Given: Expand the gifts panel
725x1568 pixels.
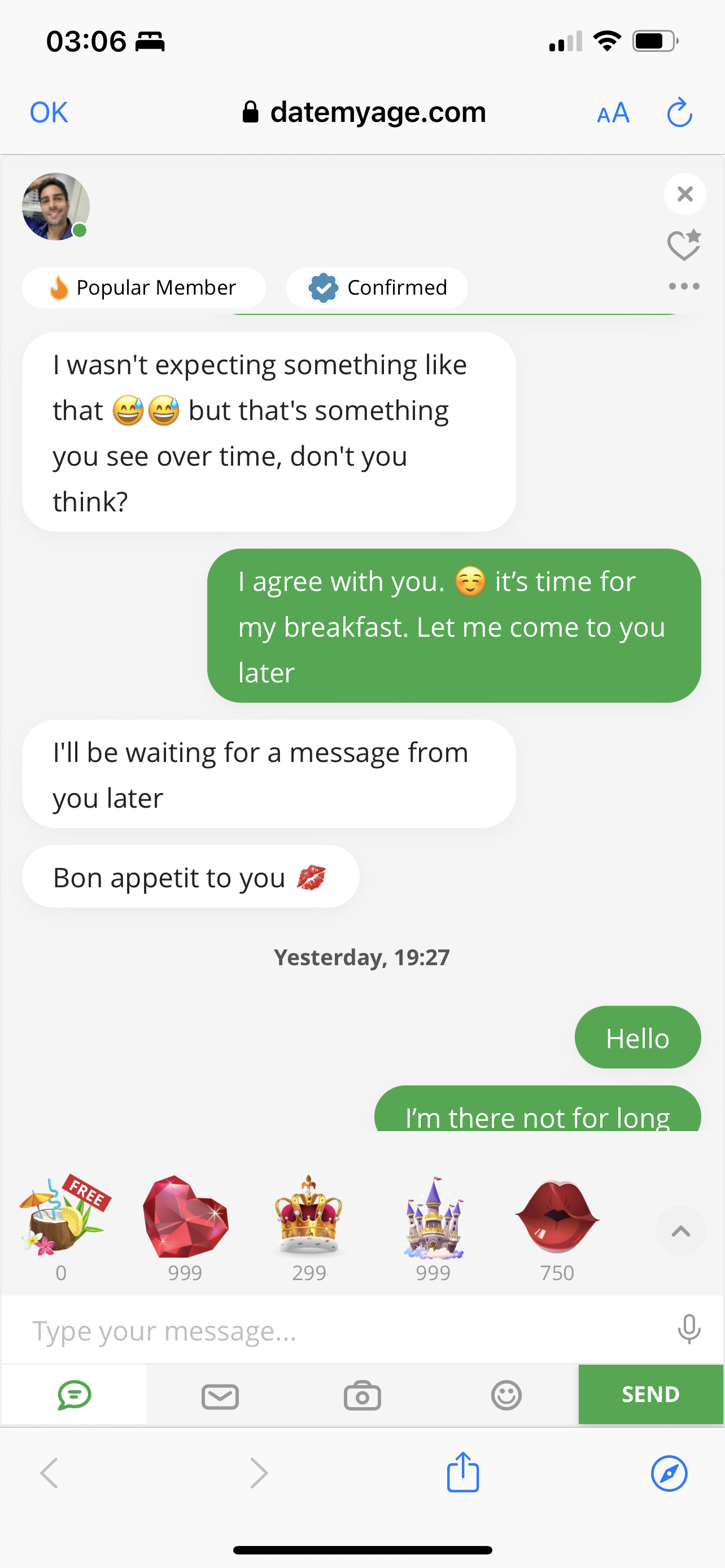Looking at the screenshot, I should 680,1231.
